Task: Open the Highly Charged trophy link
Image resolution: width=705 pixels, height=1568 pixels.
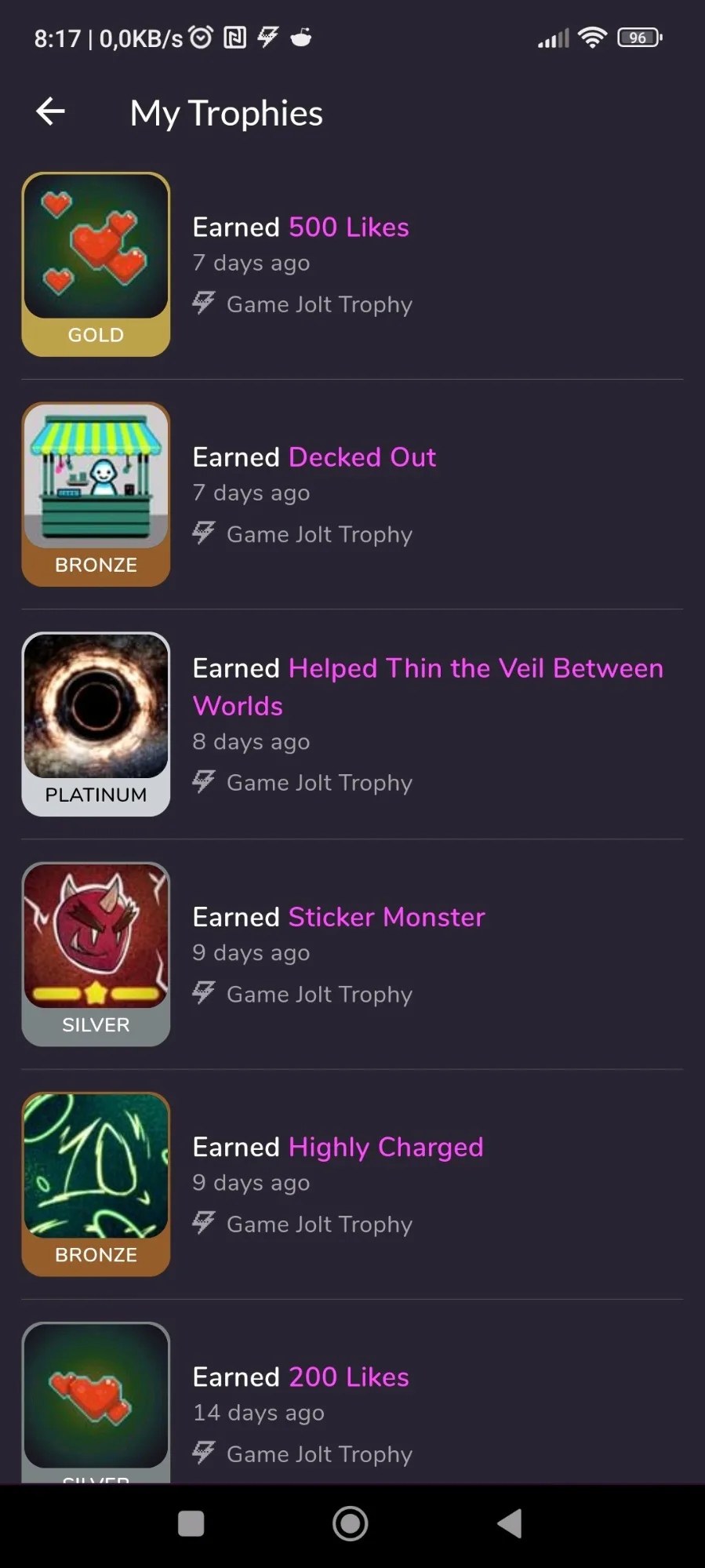Action: point(386,1147)
